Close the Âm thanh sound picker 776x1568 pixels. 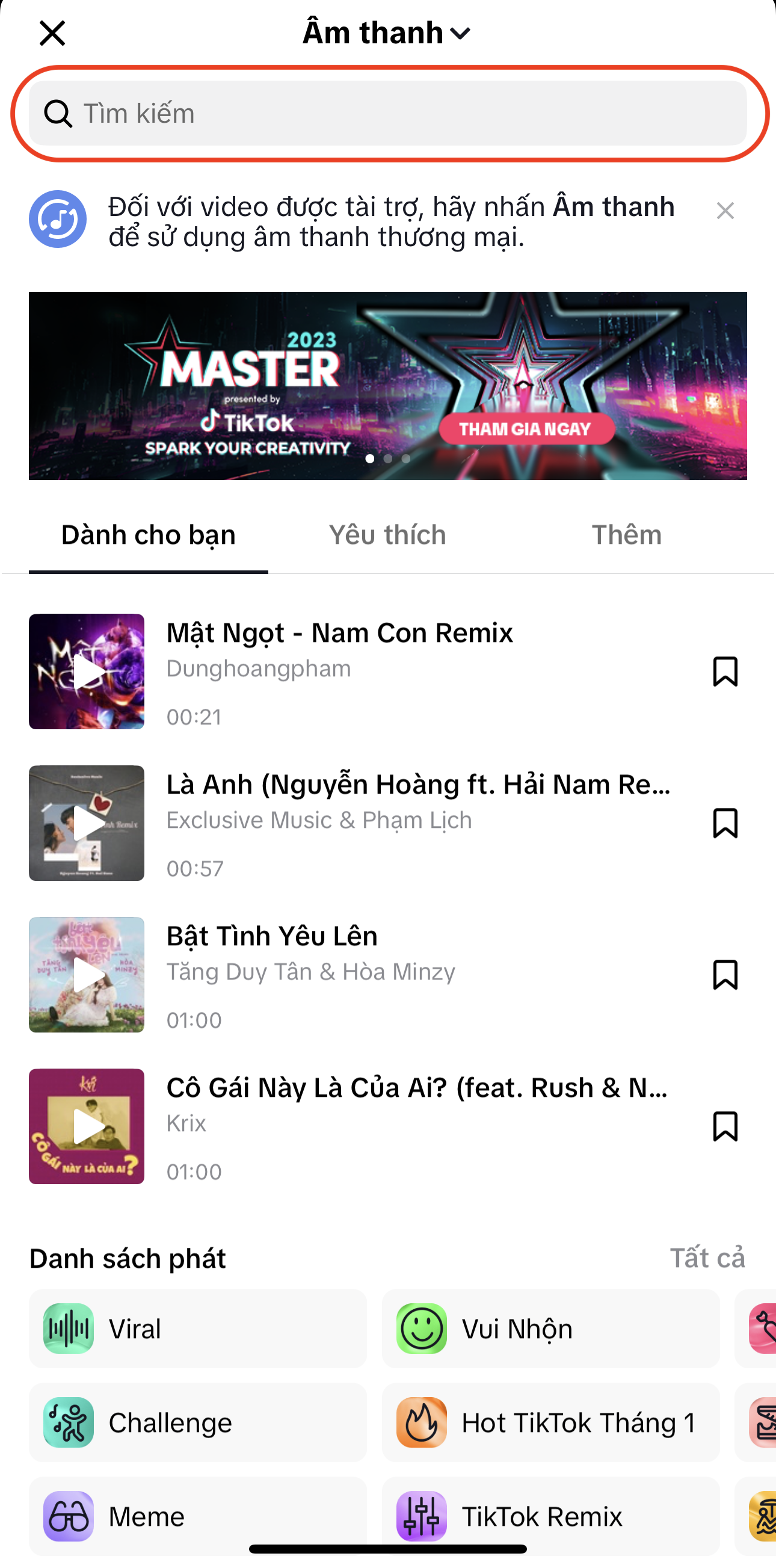click(52, 33)
